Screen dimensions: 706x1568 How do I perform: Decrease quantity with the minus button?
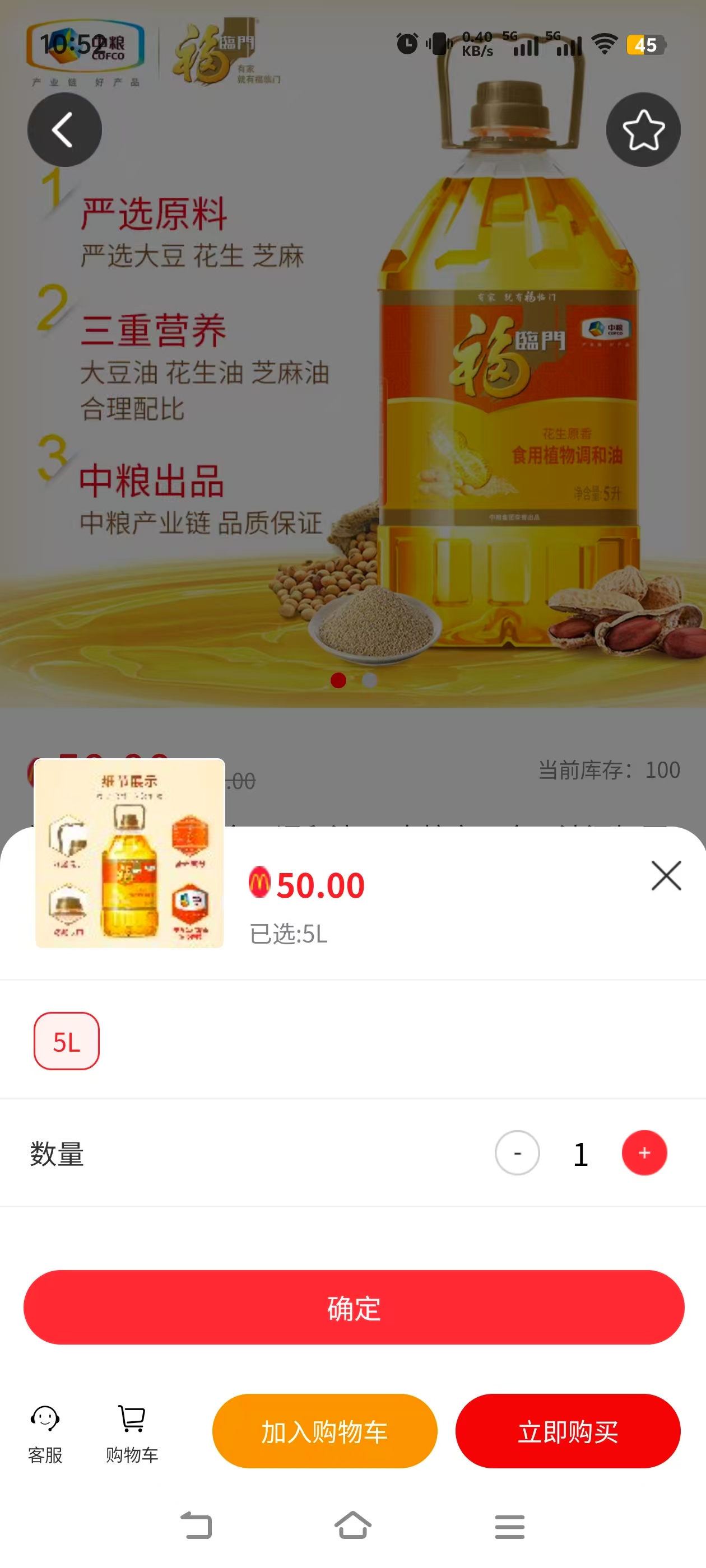(517, 1152)
